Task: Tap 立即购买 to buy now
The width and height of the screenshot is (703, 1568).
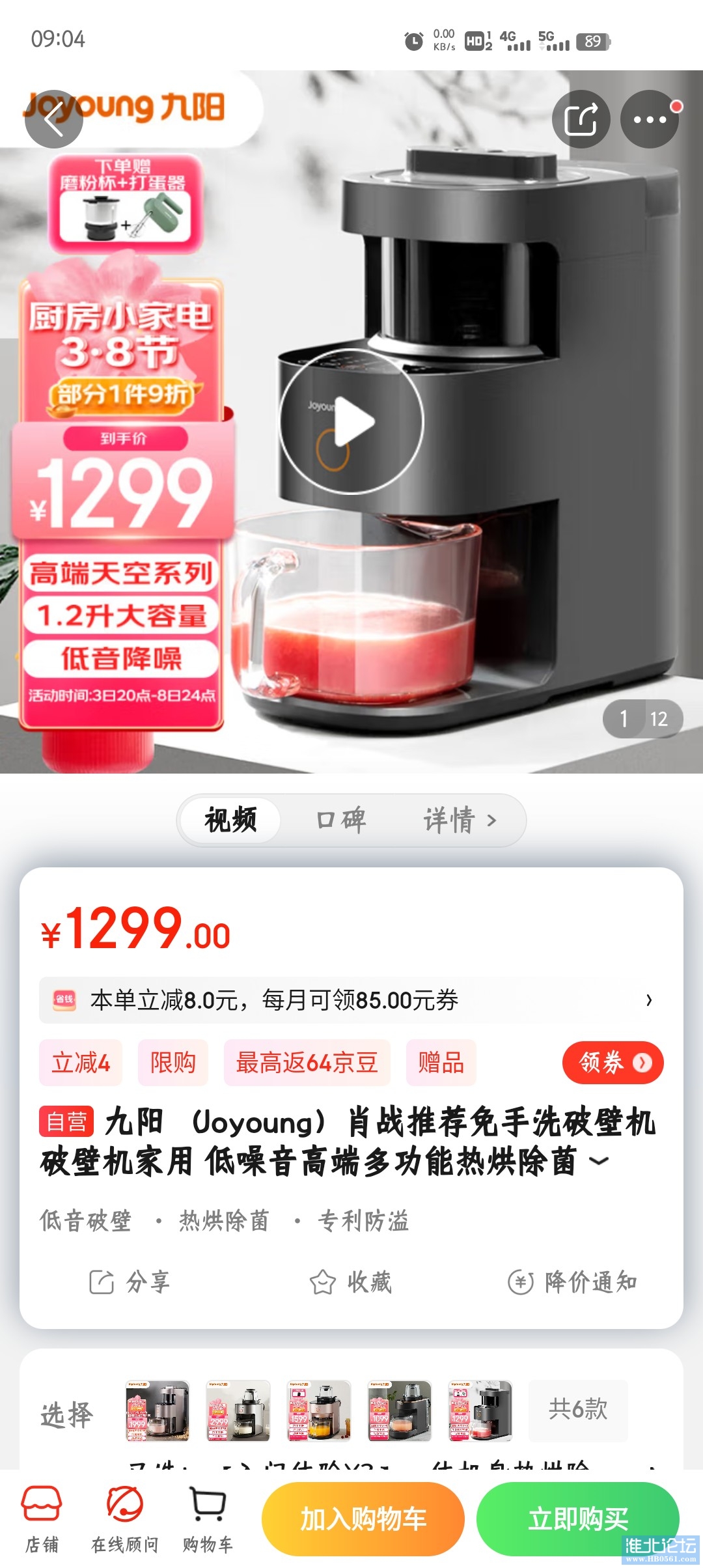Action: [578, 1519]
